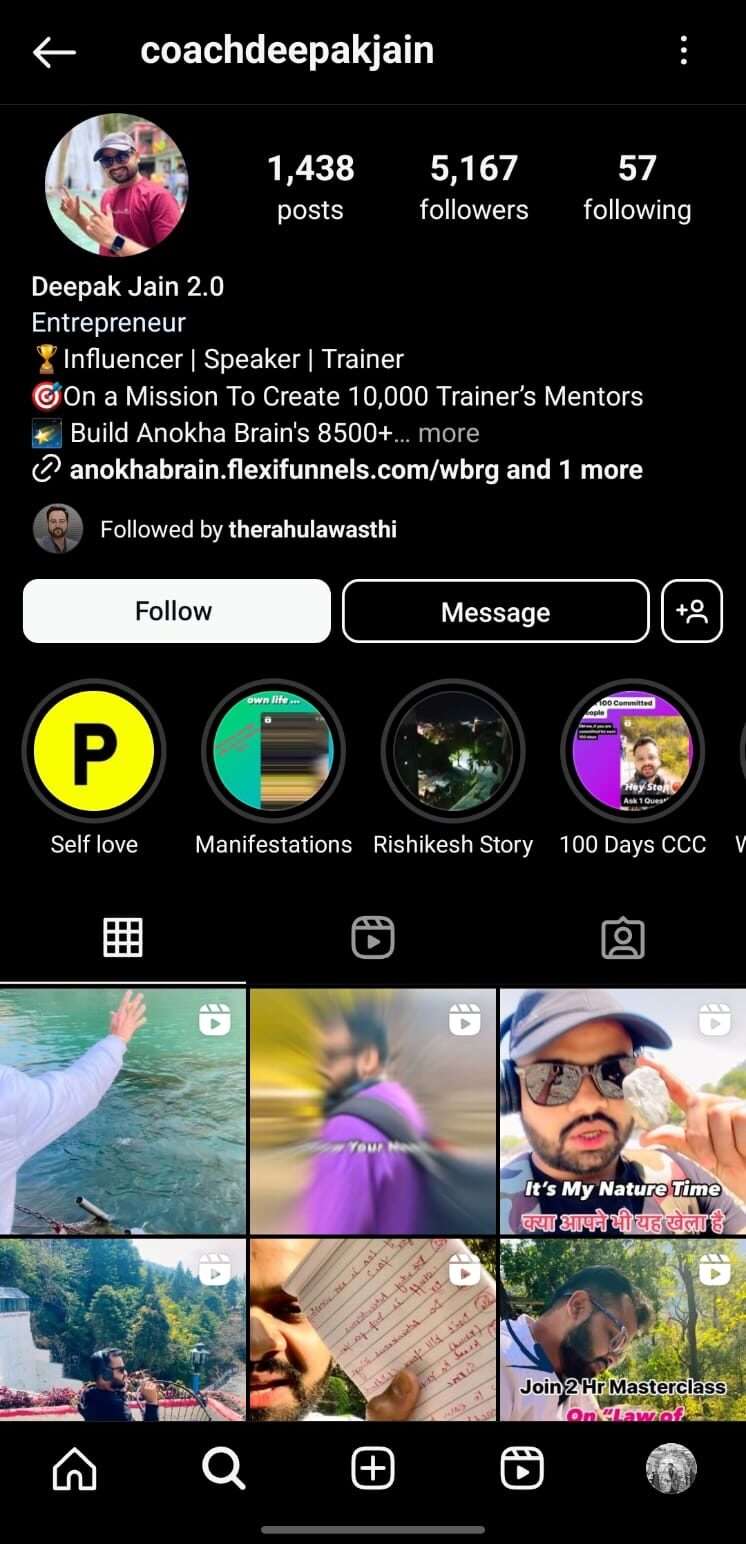The width and height of the screenshot is (746, 1544).
Task: Open my own profile avatar tab
Action: pos(670,1469)
